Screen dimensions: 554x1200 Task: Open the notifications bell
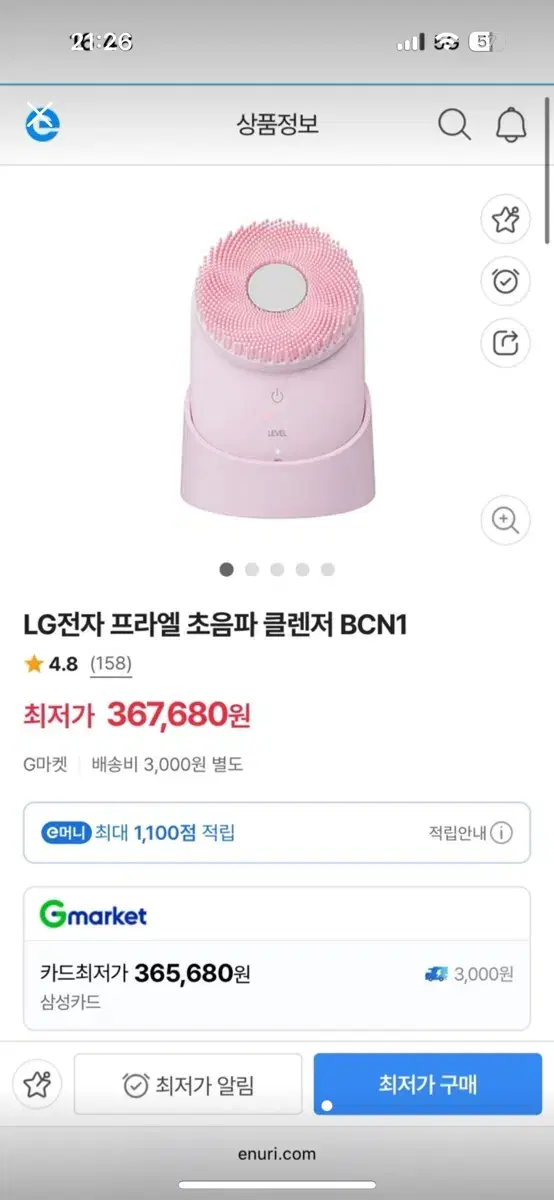[511, 125]
